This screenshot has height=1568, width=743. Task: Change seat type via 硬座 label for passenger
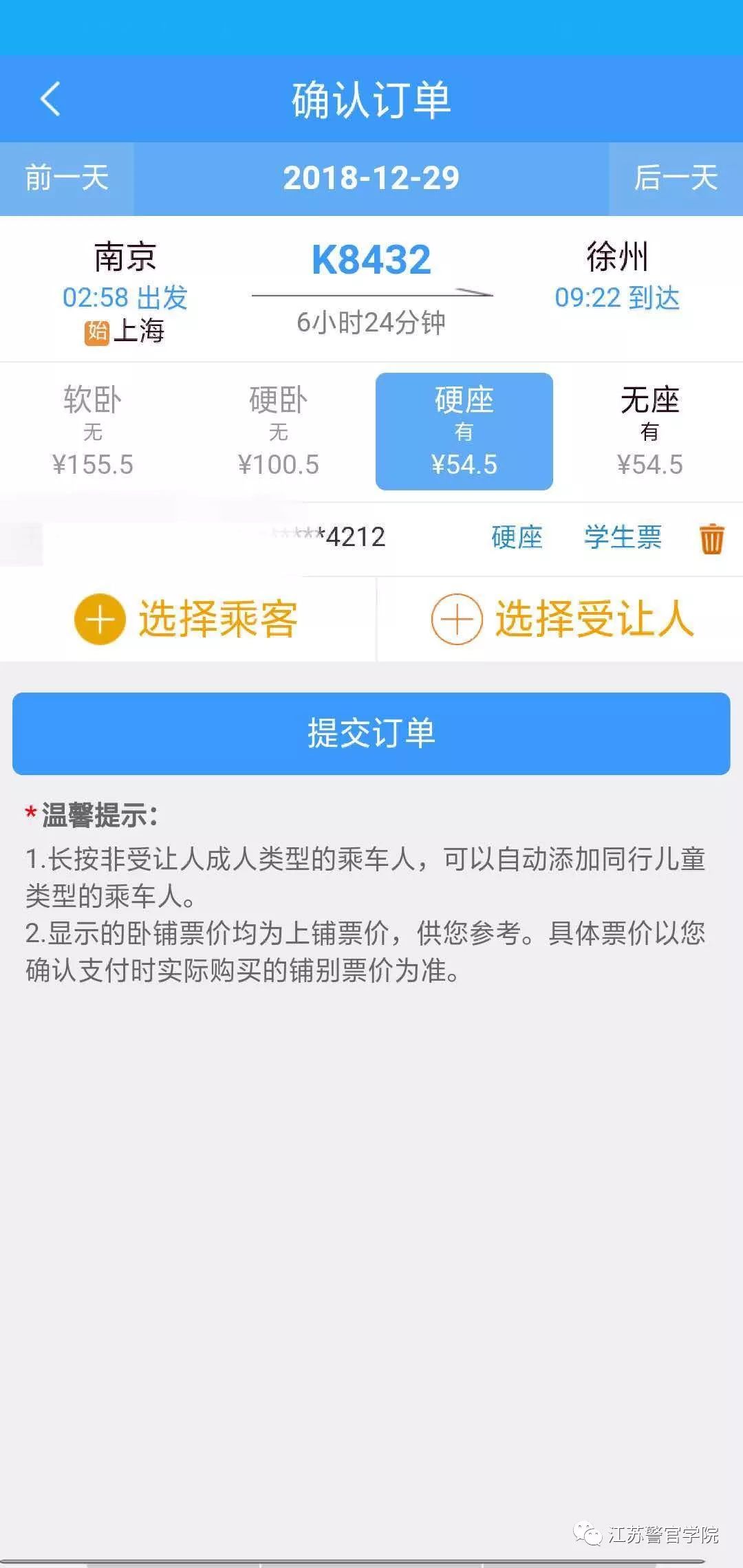[518, 538]
